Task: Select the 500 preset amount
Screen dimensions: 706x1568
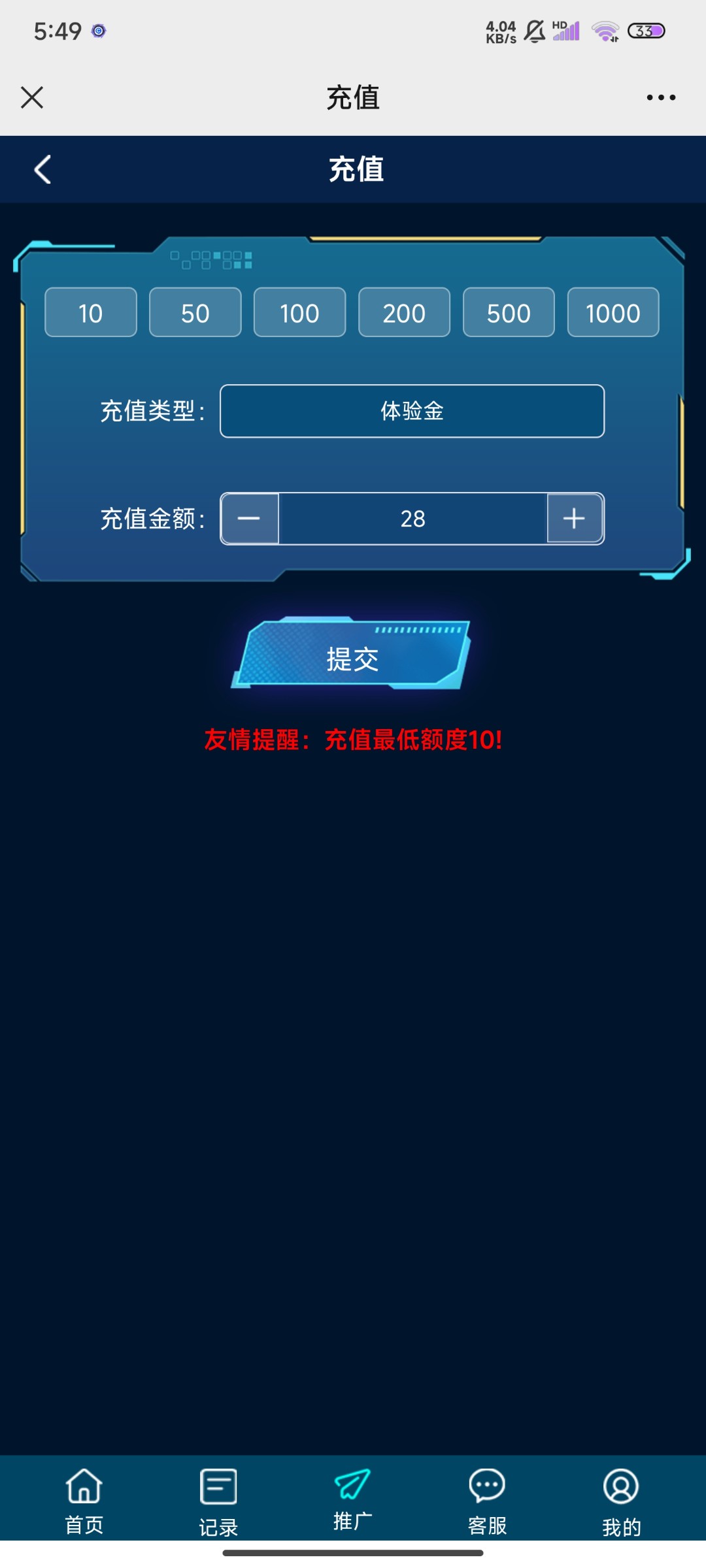Action: coord(509,313)
